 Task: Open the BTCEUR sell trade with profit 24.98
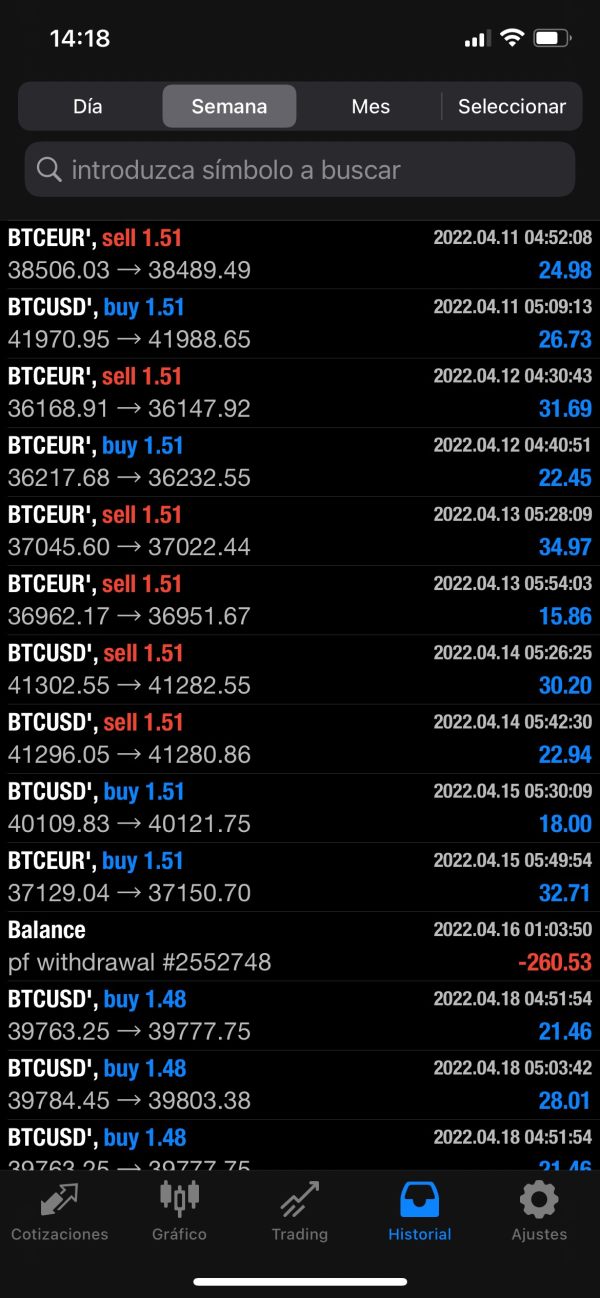(x=300, y=254)
